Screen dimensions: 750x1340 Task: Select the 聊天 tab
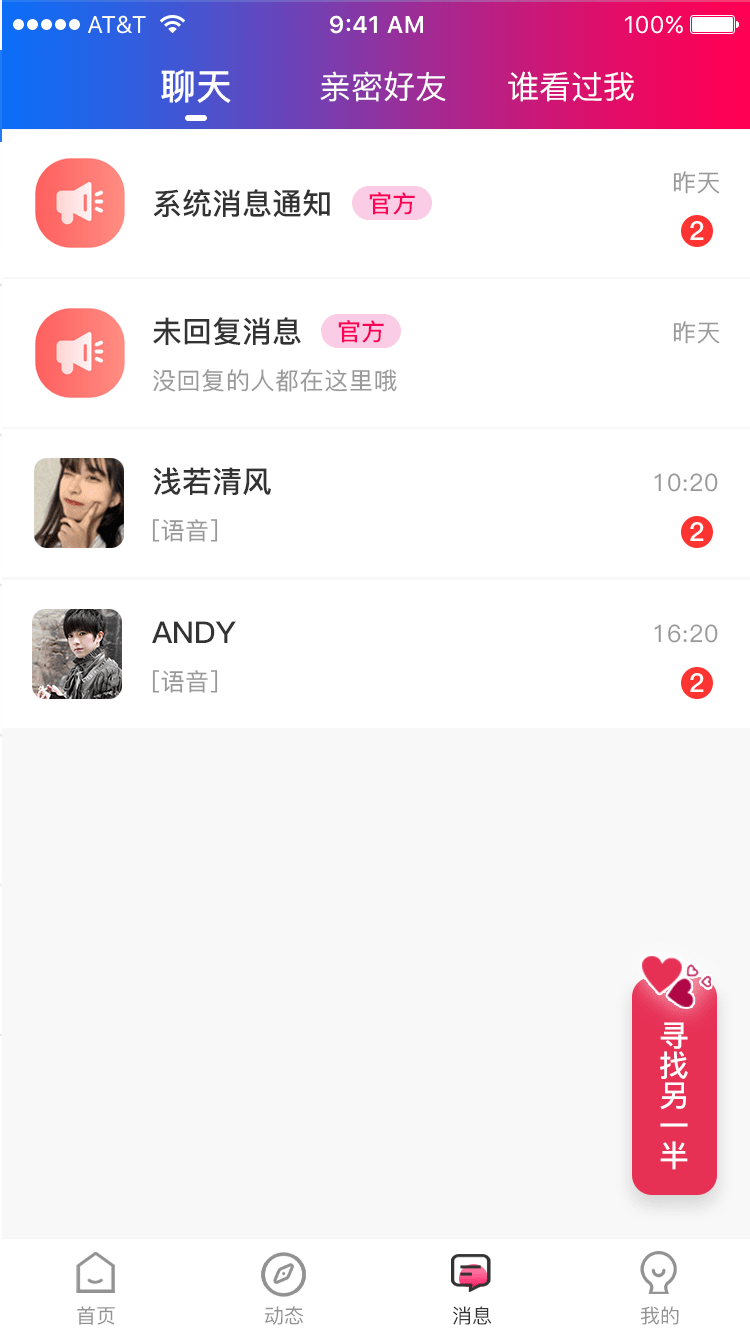[x=196, y=88]
